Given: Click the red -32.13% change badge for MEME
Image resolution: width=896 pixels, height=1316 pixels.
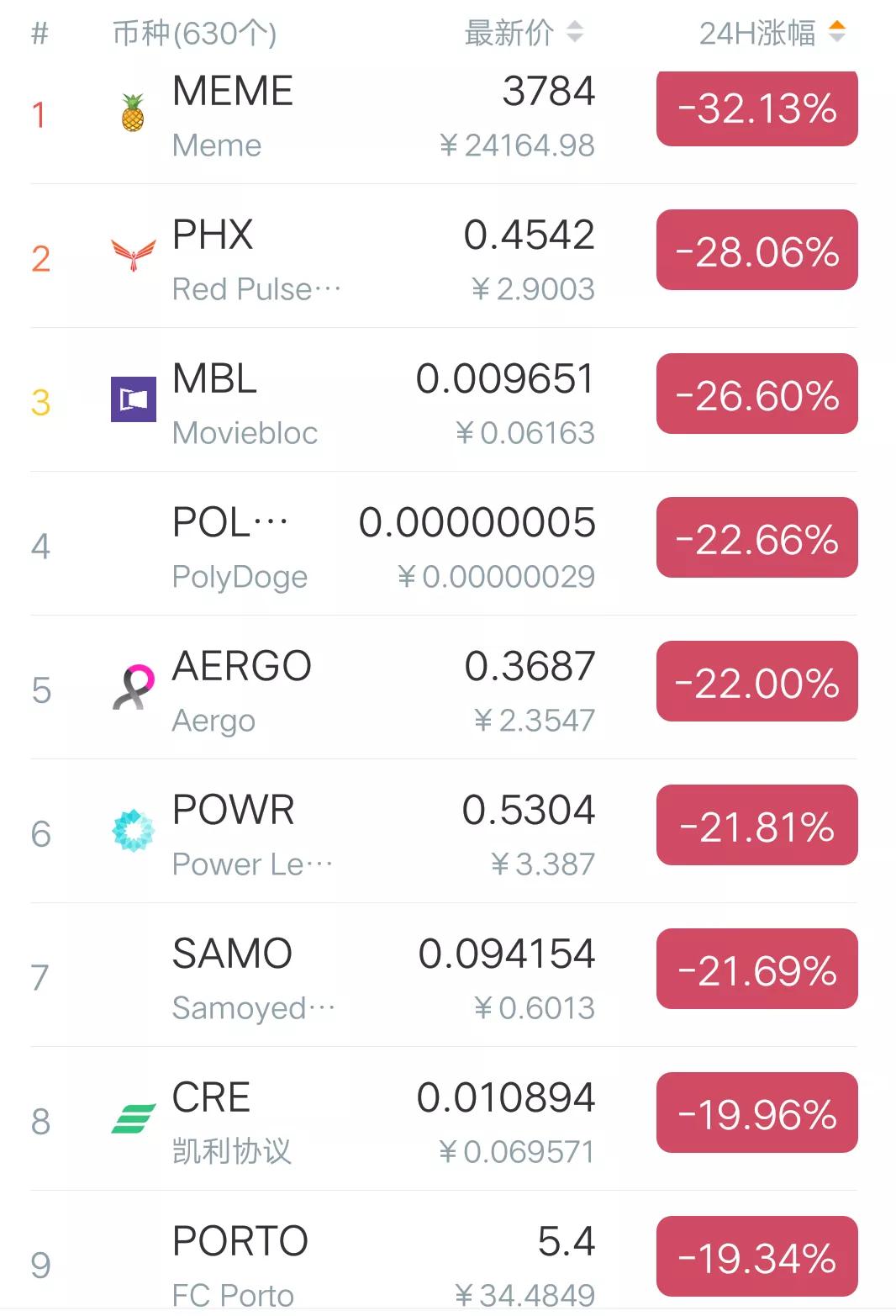Looking at the screenshot, I should tap(756, 108).
